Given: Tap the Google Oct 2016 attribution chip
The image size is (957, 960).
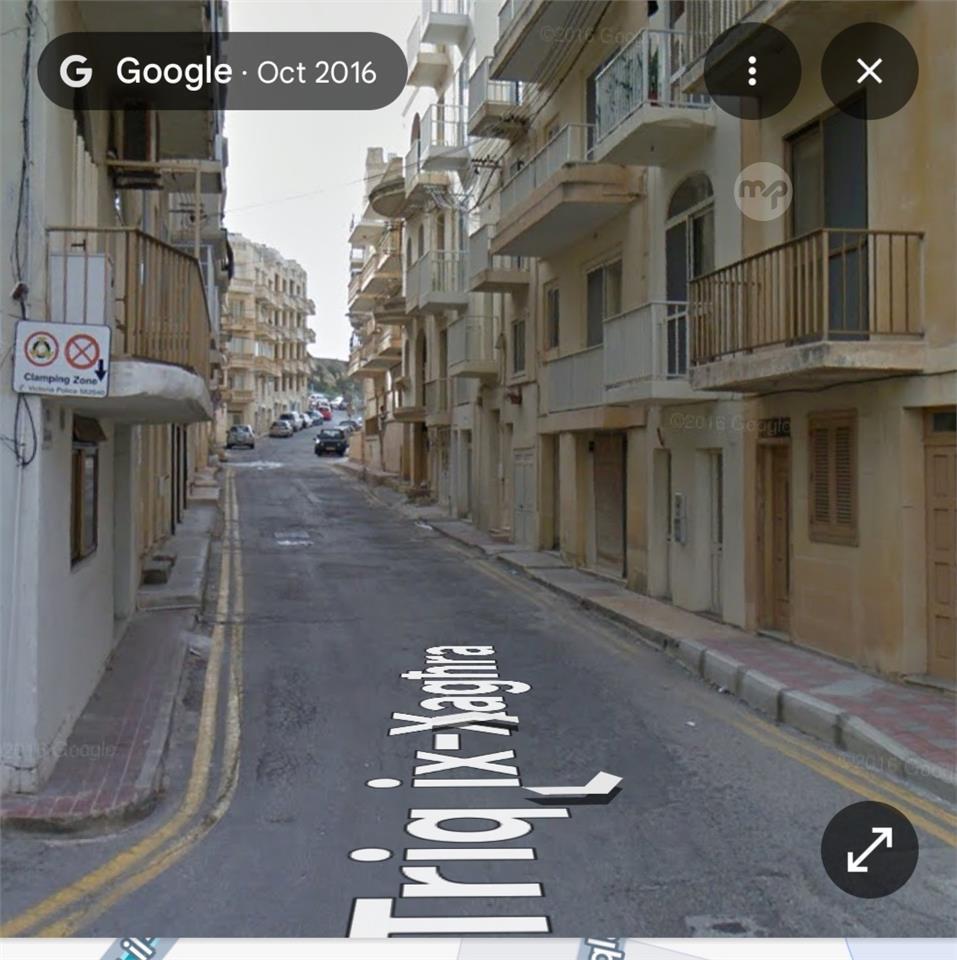Looking at the screenshot, I should (x=222, y=72).
